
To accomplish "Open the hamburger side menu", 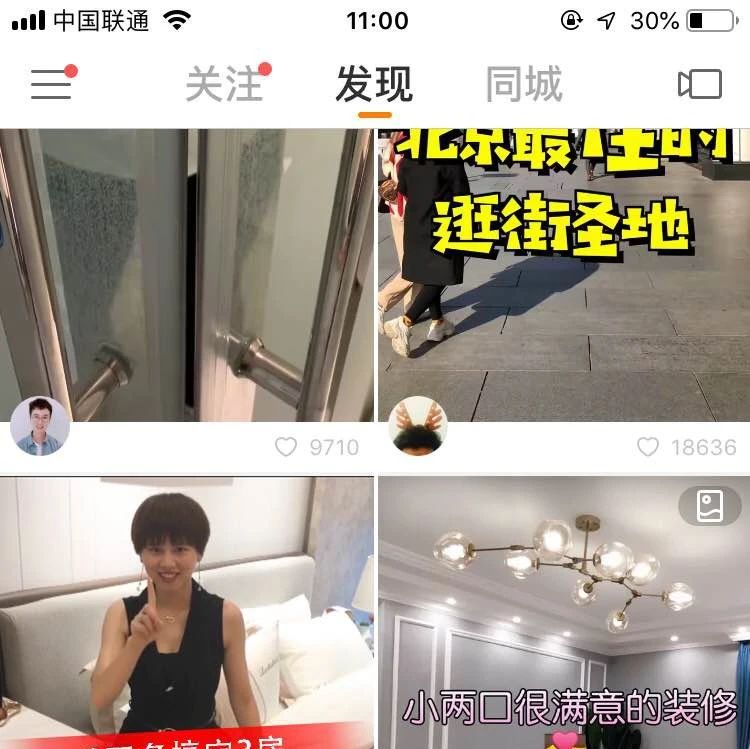I will click(51, 85).
